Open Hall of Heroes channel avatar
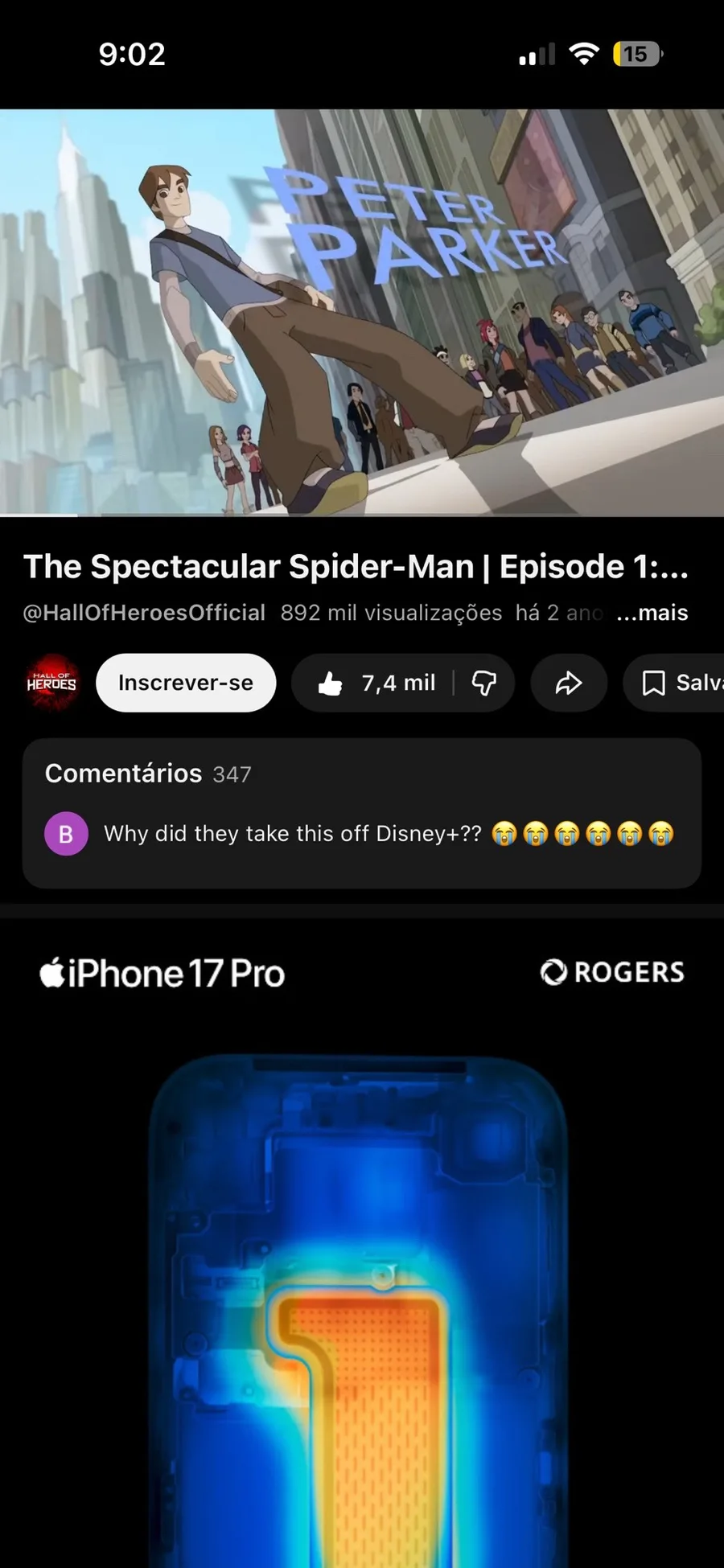 pos(51,683)
